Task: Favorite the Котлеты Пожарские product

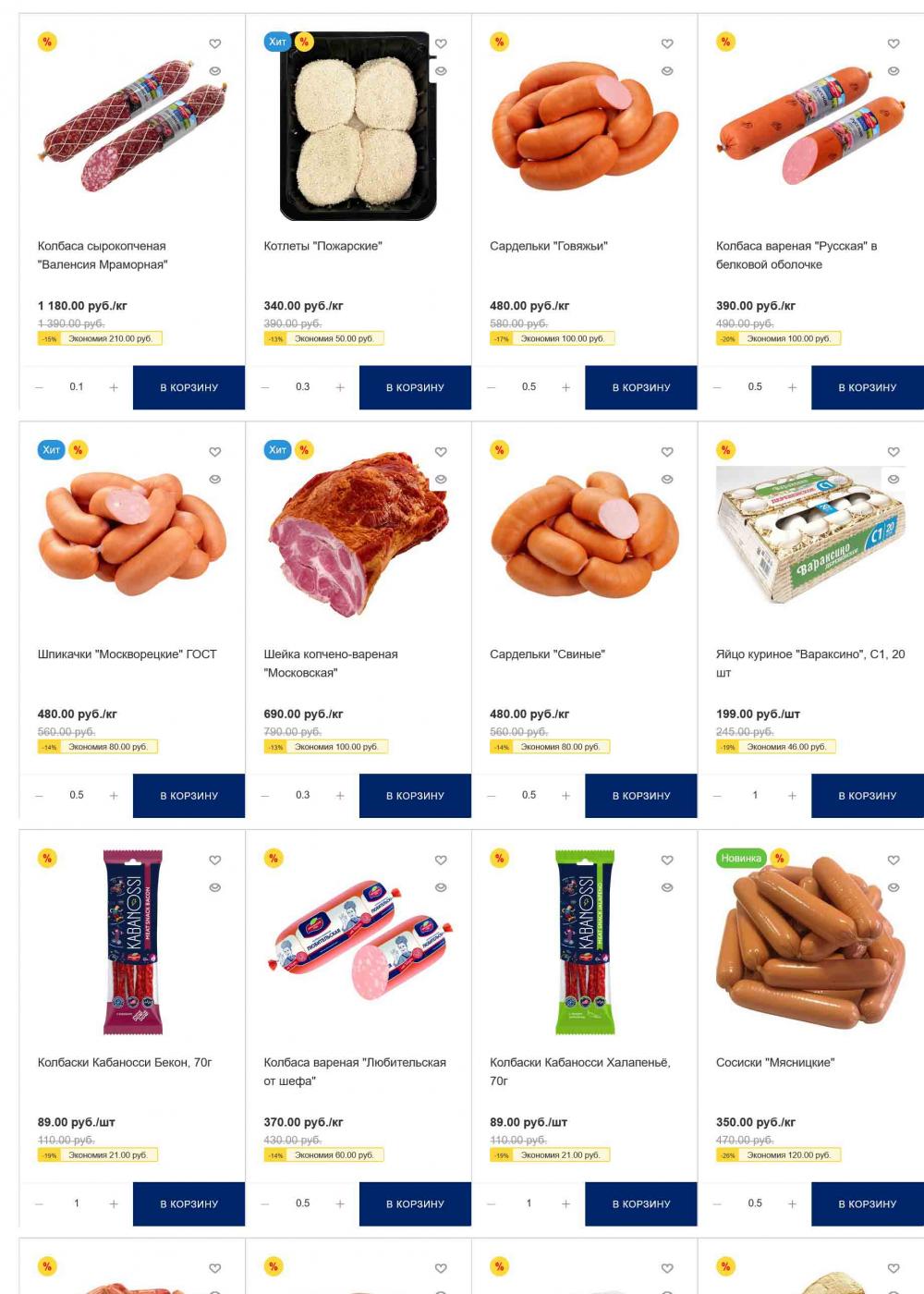Action: [441, 43]
